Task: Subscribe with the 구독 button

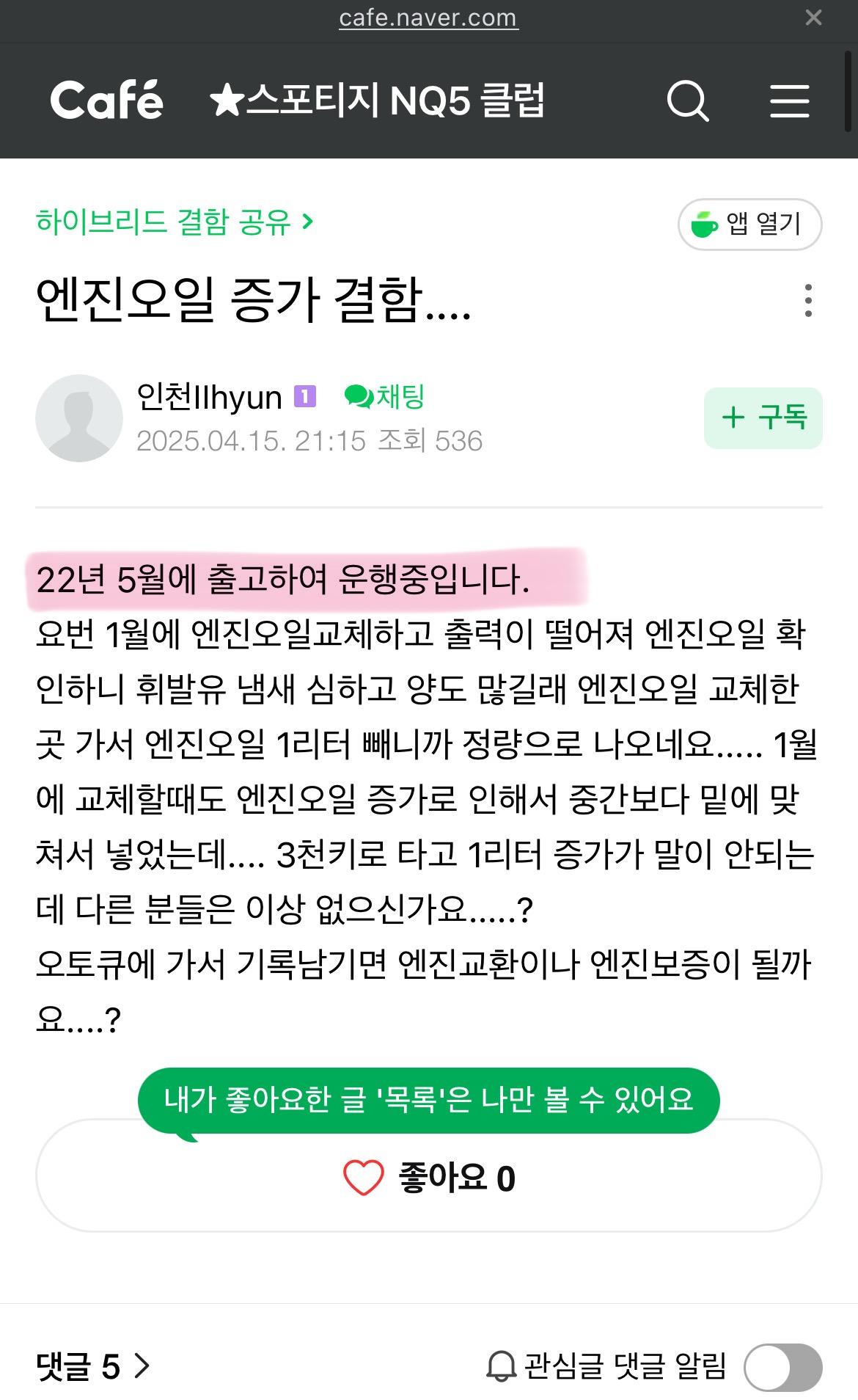Action: click(763, 418)
